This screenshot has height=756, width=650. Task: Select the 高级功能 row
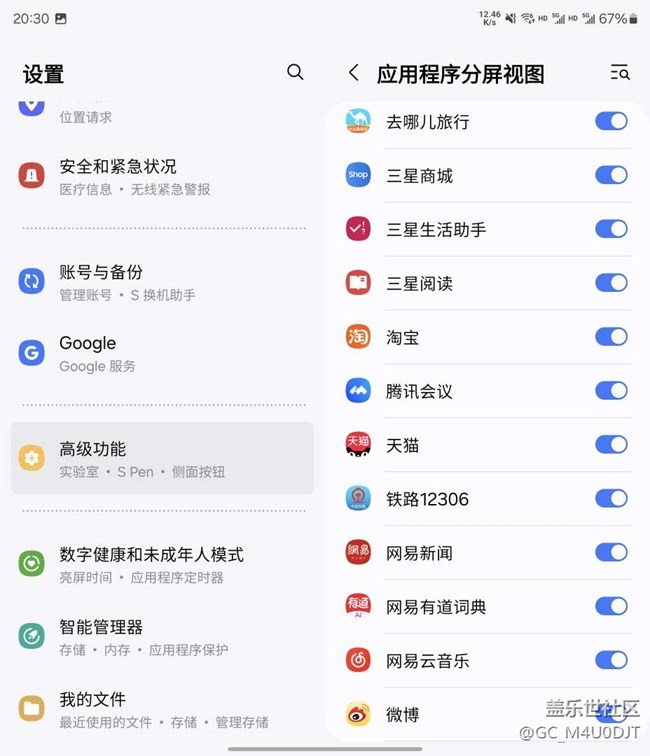click(x=162, y=458)
